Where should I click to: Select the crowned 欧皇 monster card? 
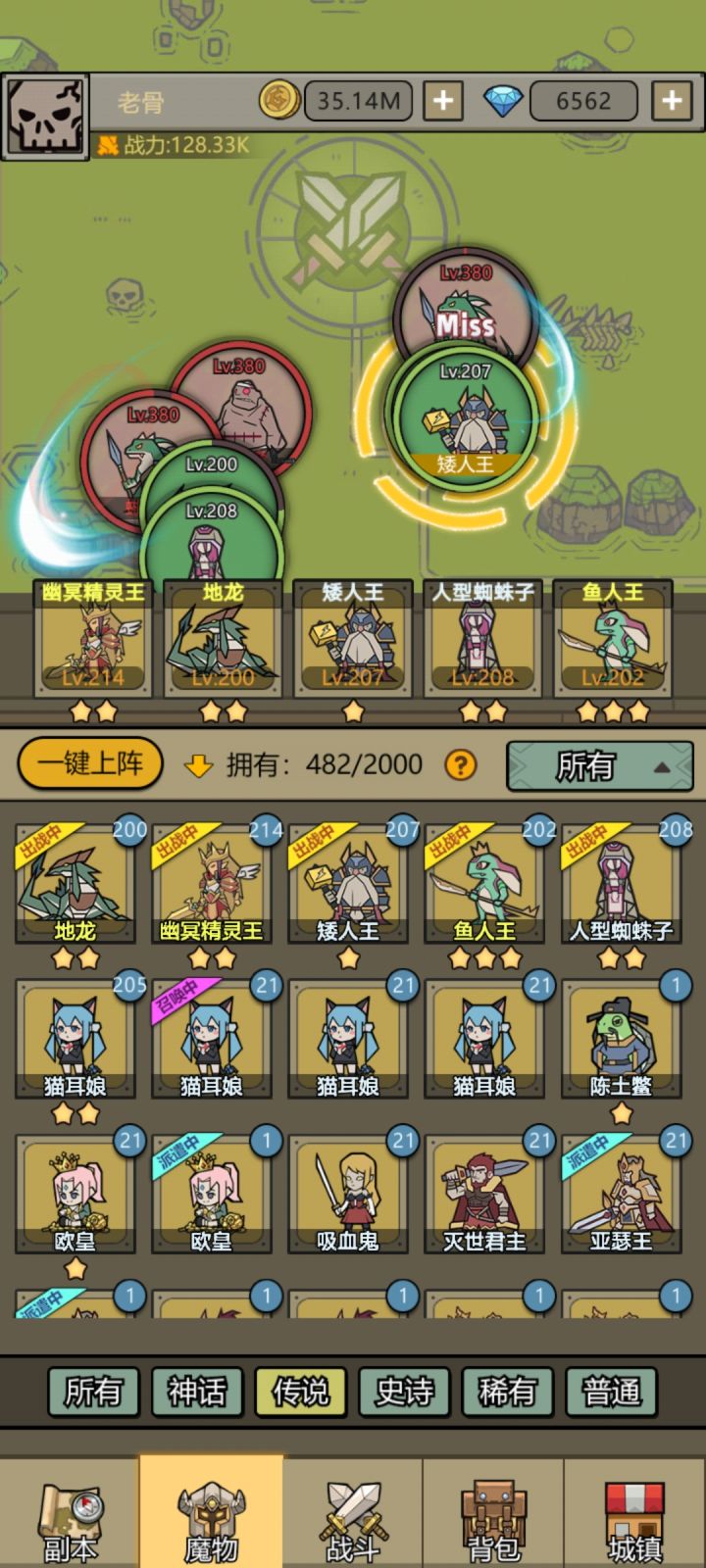[74, 1191]
